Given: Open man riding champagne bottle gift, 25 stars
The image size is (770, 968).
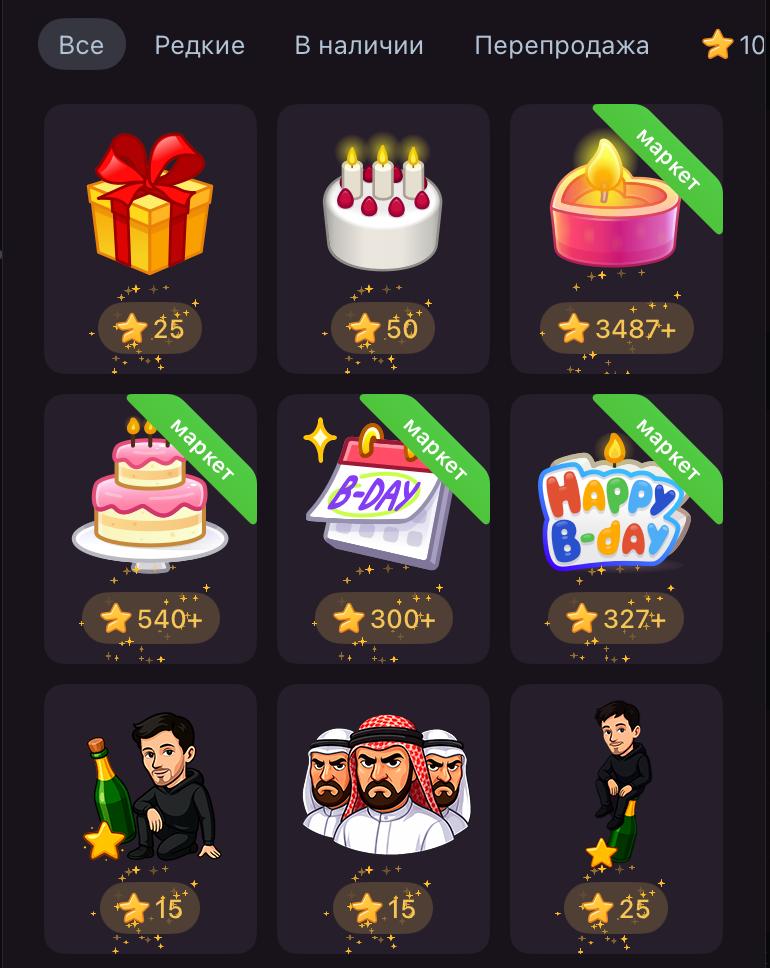Looking at the screenshot, I should (616, 818).
